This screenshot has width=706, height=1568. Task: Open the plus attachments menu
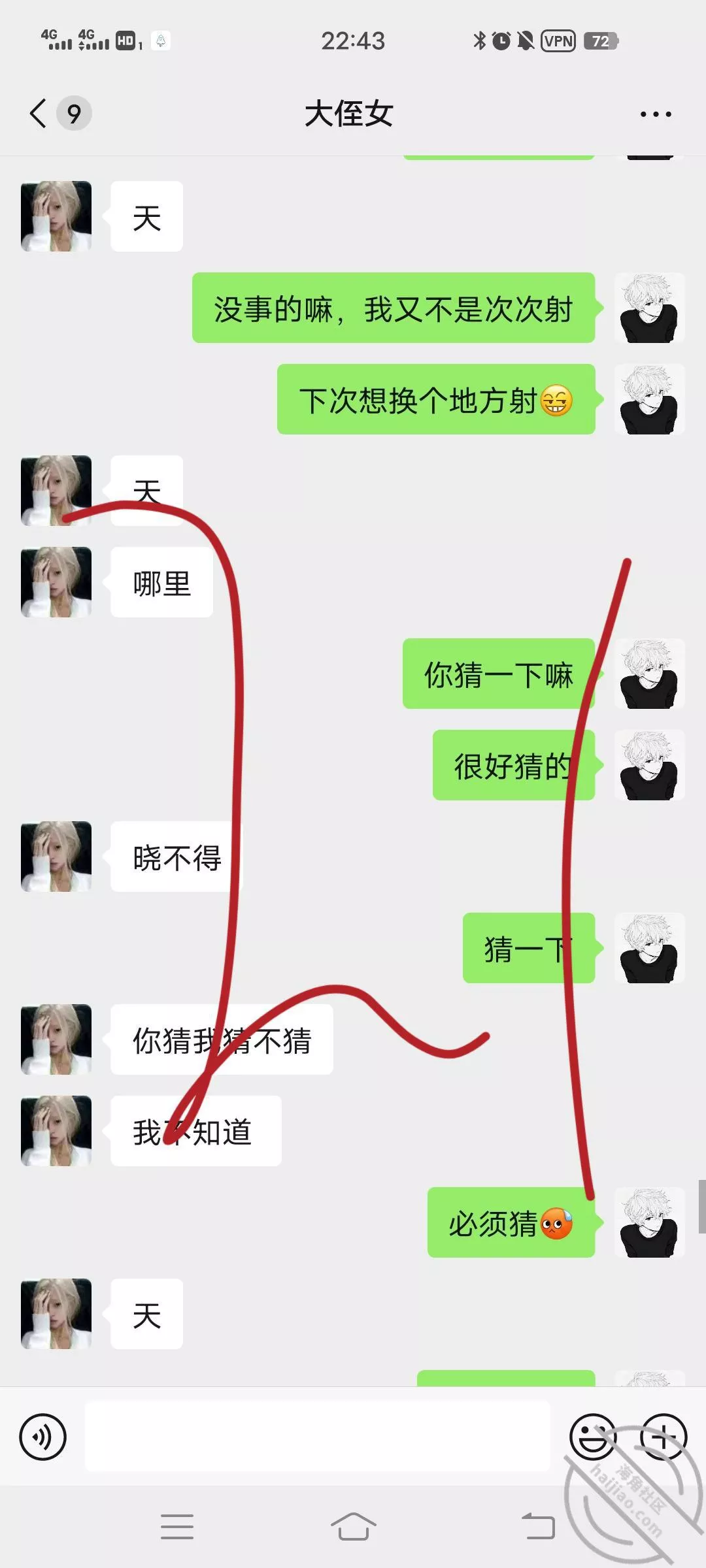(663, 1437)
